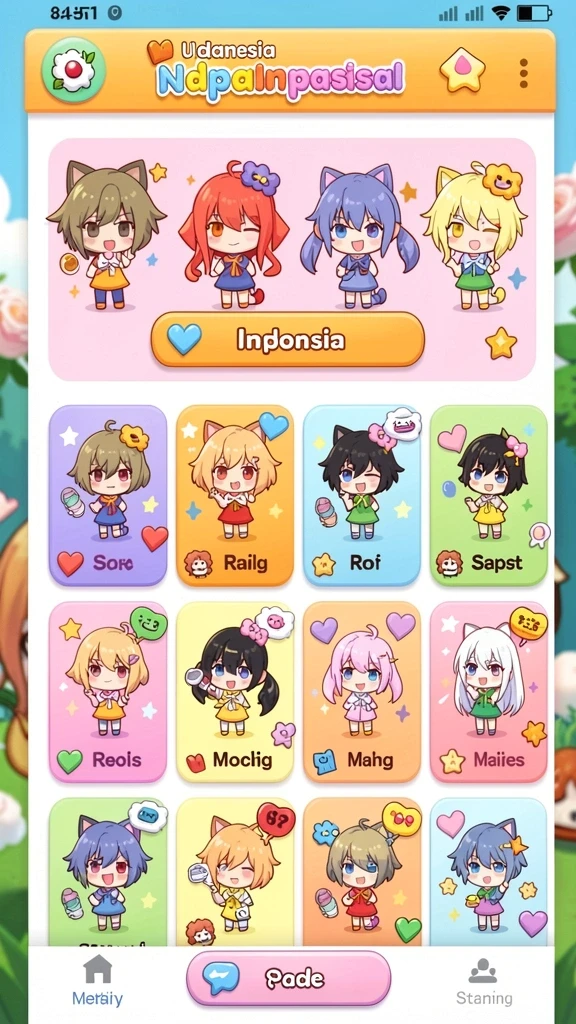
Task: Switch to the Staning tab
Action: (x=484, y=982)
